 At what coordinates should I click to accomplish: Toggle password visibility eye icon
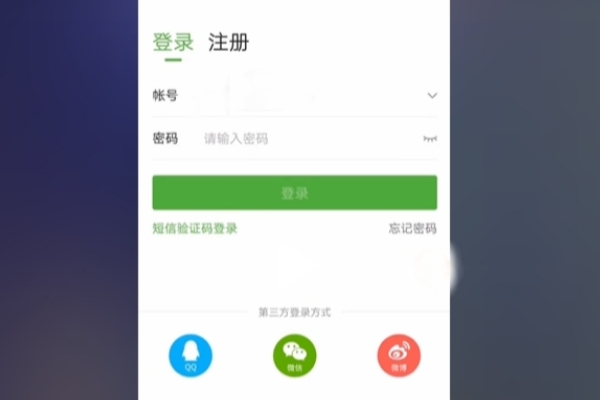click(x=431, y=139)
